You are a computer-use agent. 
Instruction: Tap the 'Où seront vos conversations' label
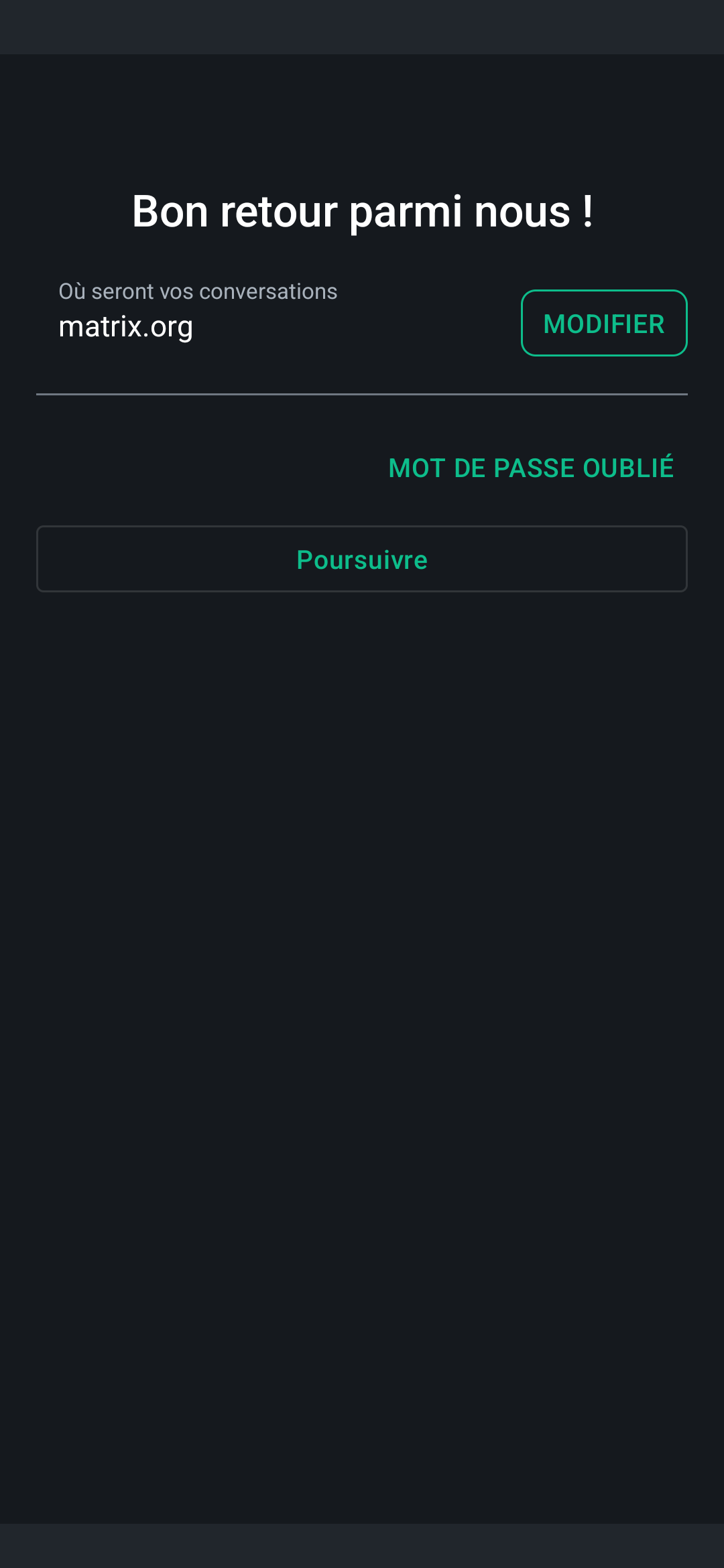[197, 291]
